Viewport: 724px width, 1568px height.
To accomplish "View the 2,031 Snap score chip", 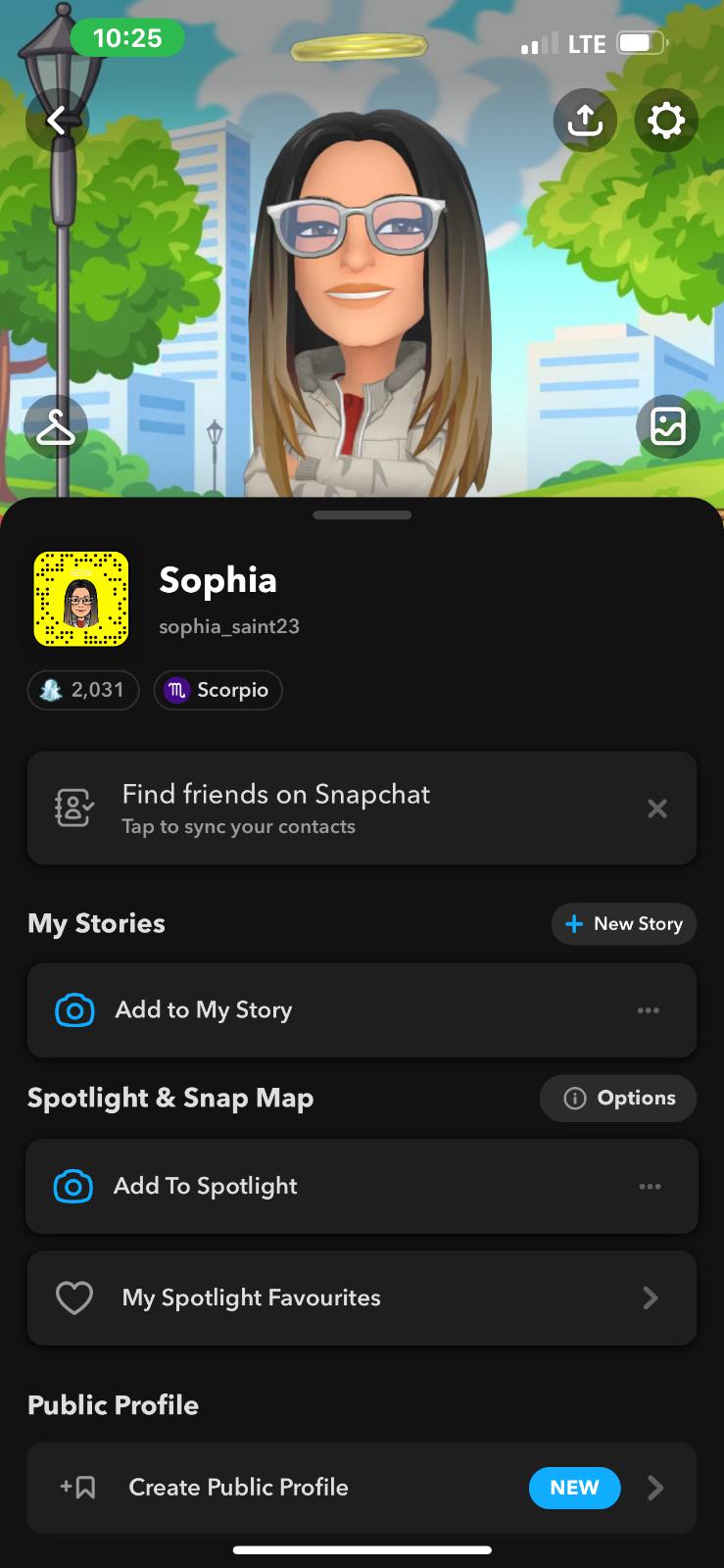I will point(83,690).
